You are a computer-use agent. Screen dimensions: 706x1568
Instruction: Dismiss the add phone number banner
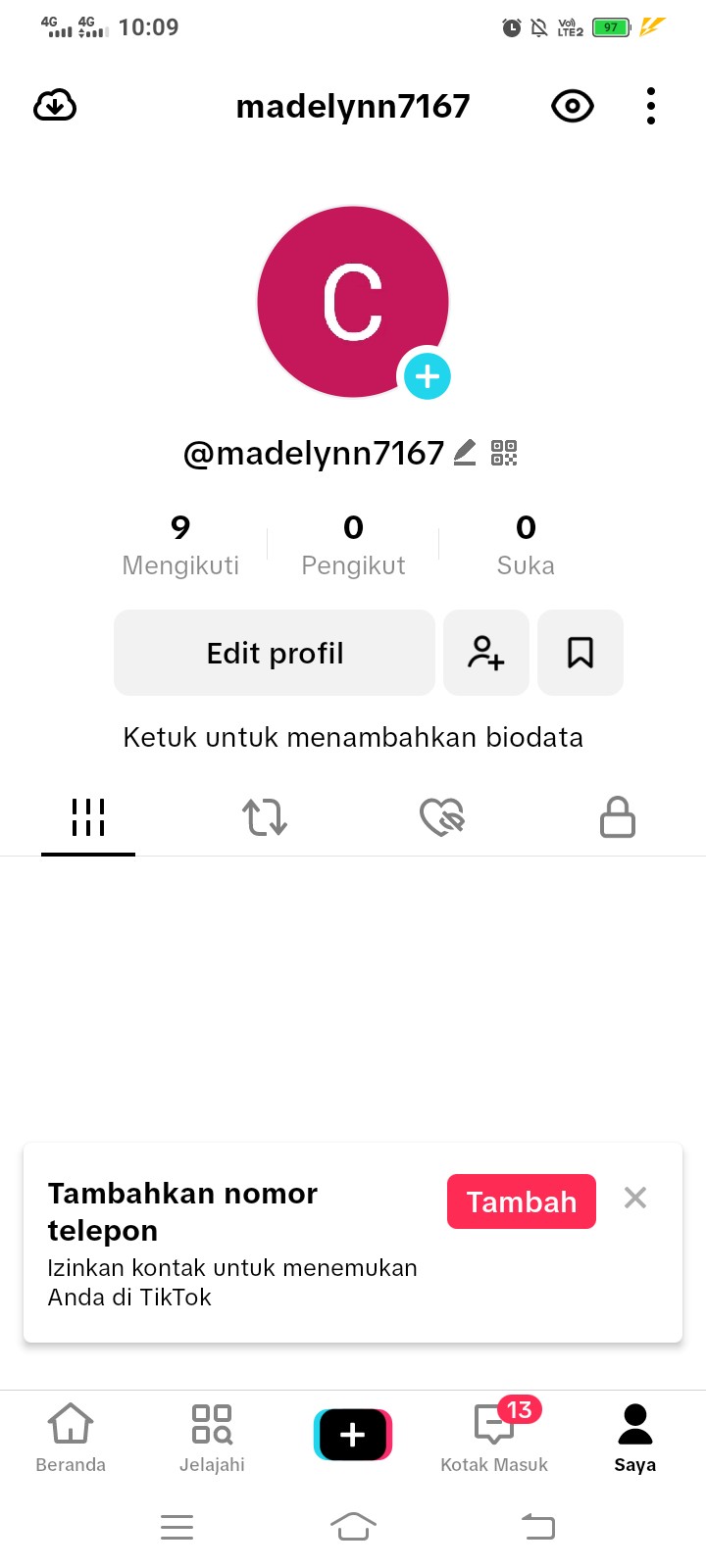[635, 1198]
